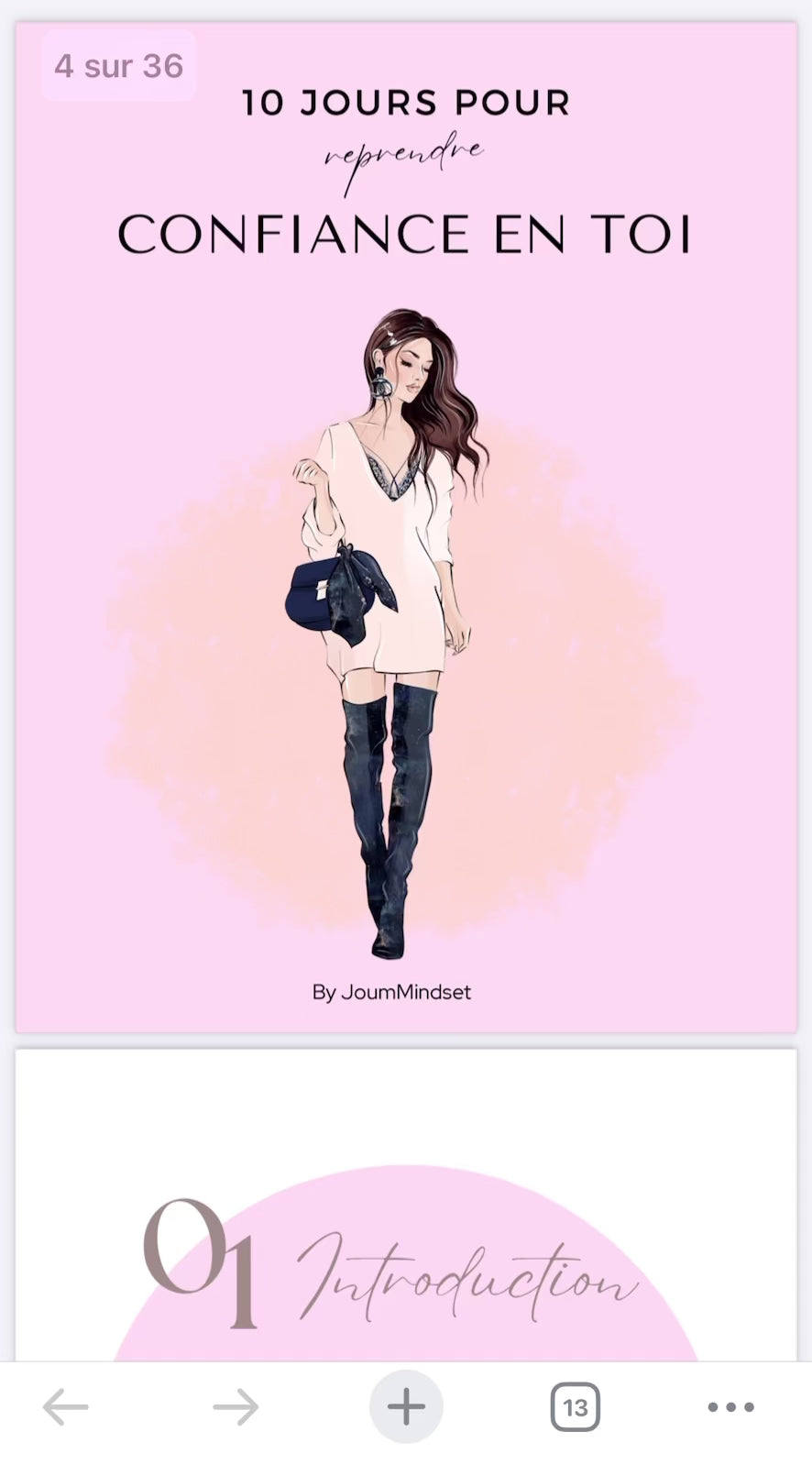Open the browser overflow menu

tap(730, 1406)
